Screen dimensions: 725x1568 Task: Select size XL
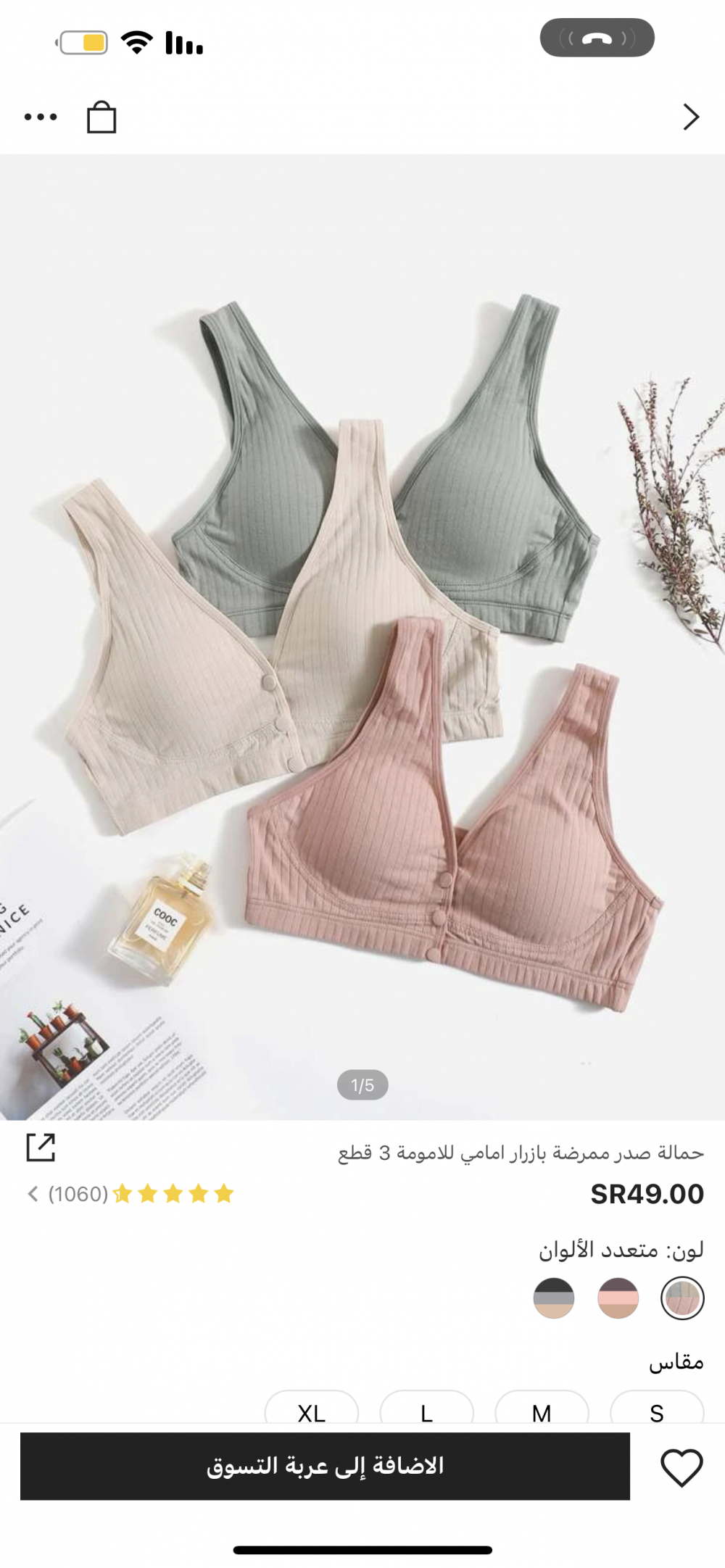pyautogui.click(x=312, y=1411)
